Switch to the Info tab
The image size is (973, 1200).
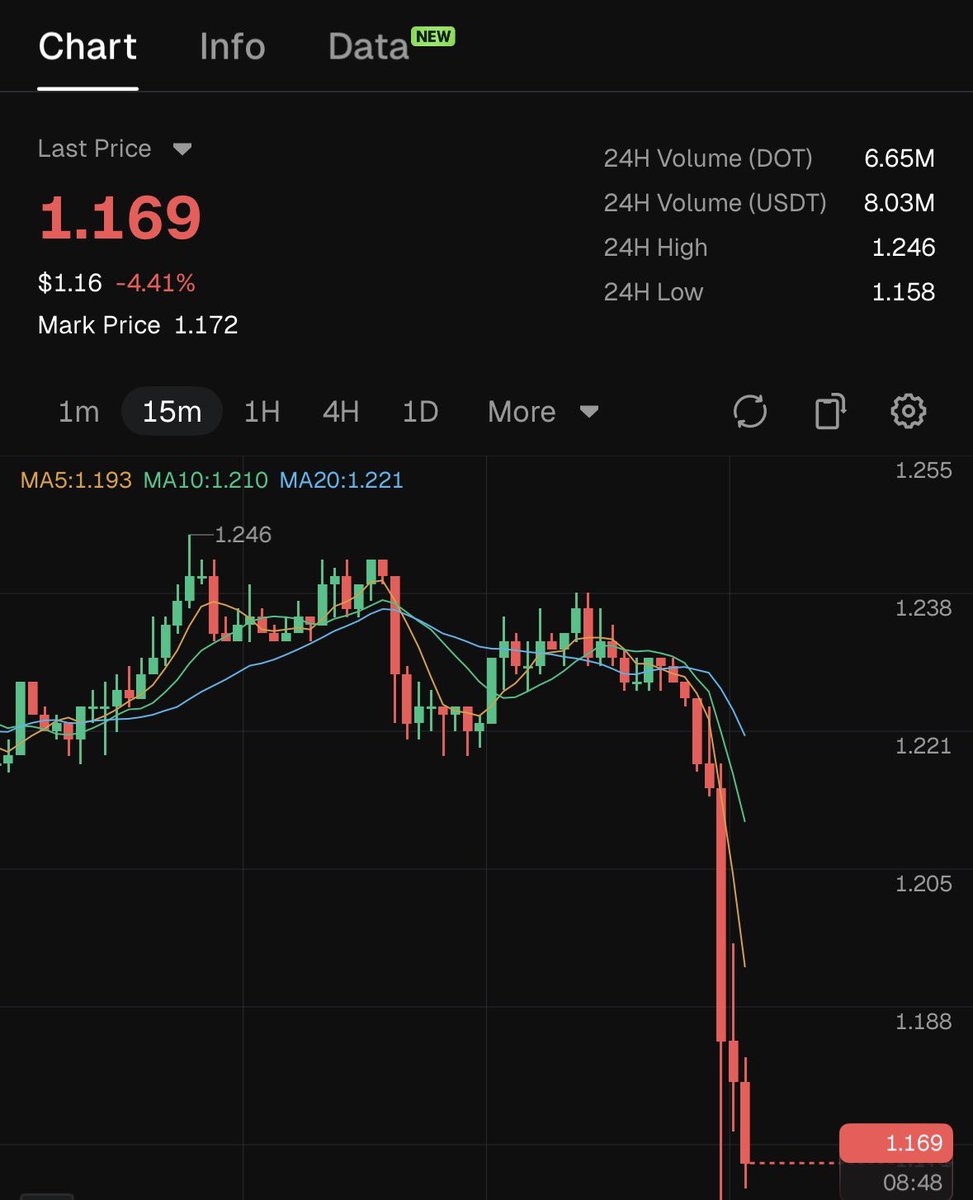tap(232, 47)
